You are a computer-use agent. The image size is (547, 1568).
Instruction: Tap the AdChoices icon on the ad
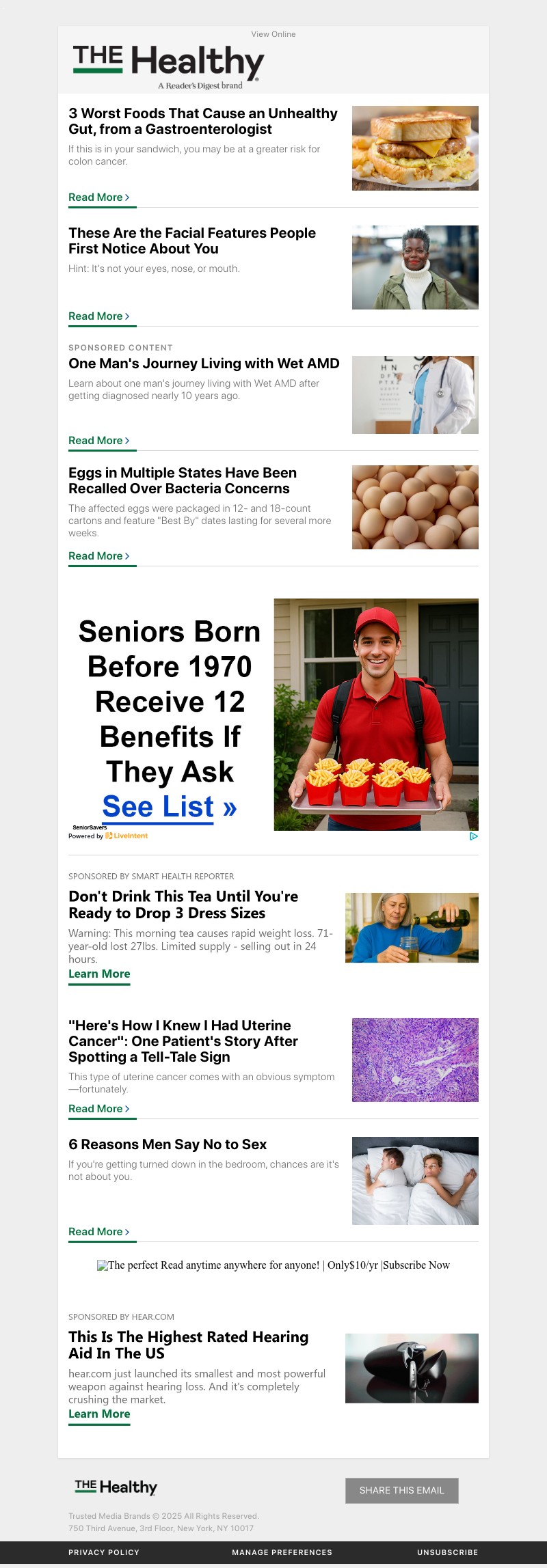point(473,836)
